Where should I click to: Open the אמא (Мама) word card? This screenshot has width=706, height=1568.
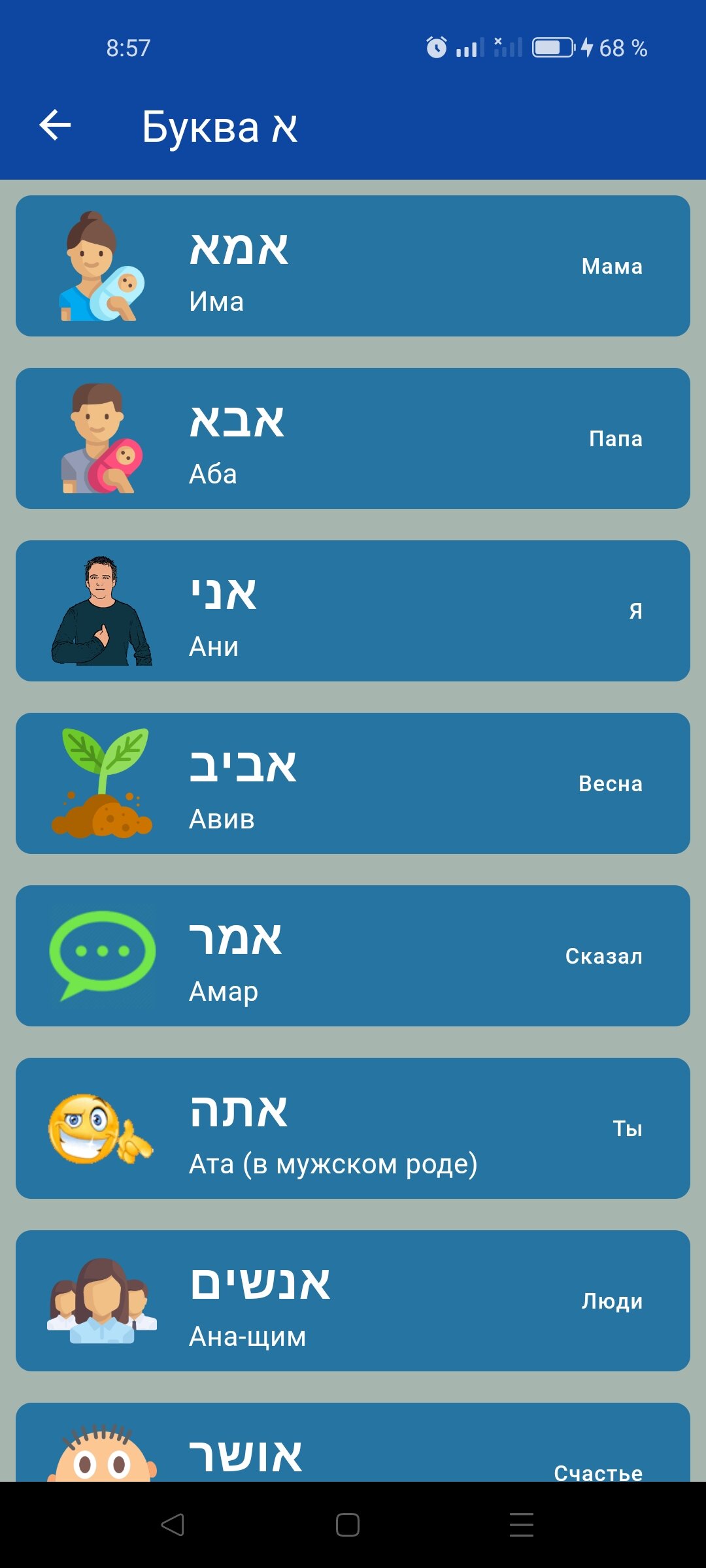tap(353, 266)
